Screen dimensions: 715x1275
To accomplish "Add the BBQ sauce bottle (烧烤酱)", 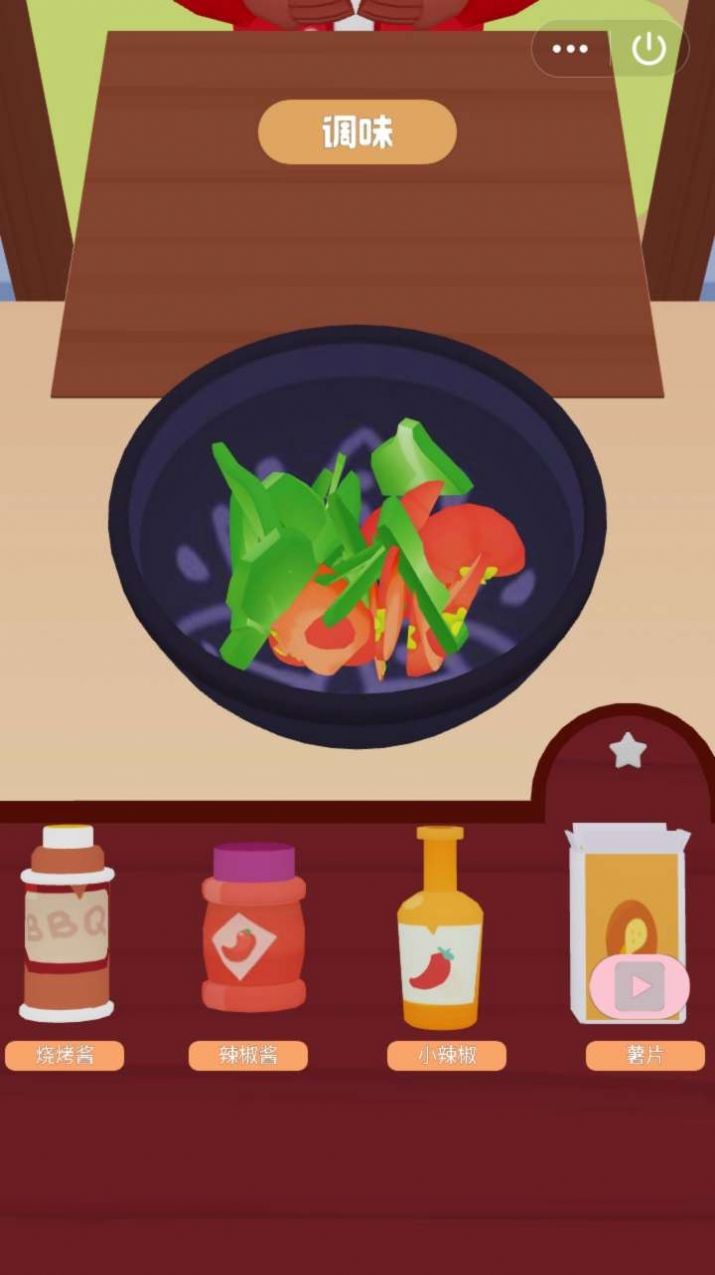I will coord(66,923).
